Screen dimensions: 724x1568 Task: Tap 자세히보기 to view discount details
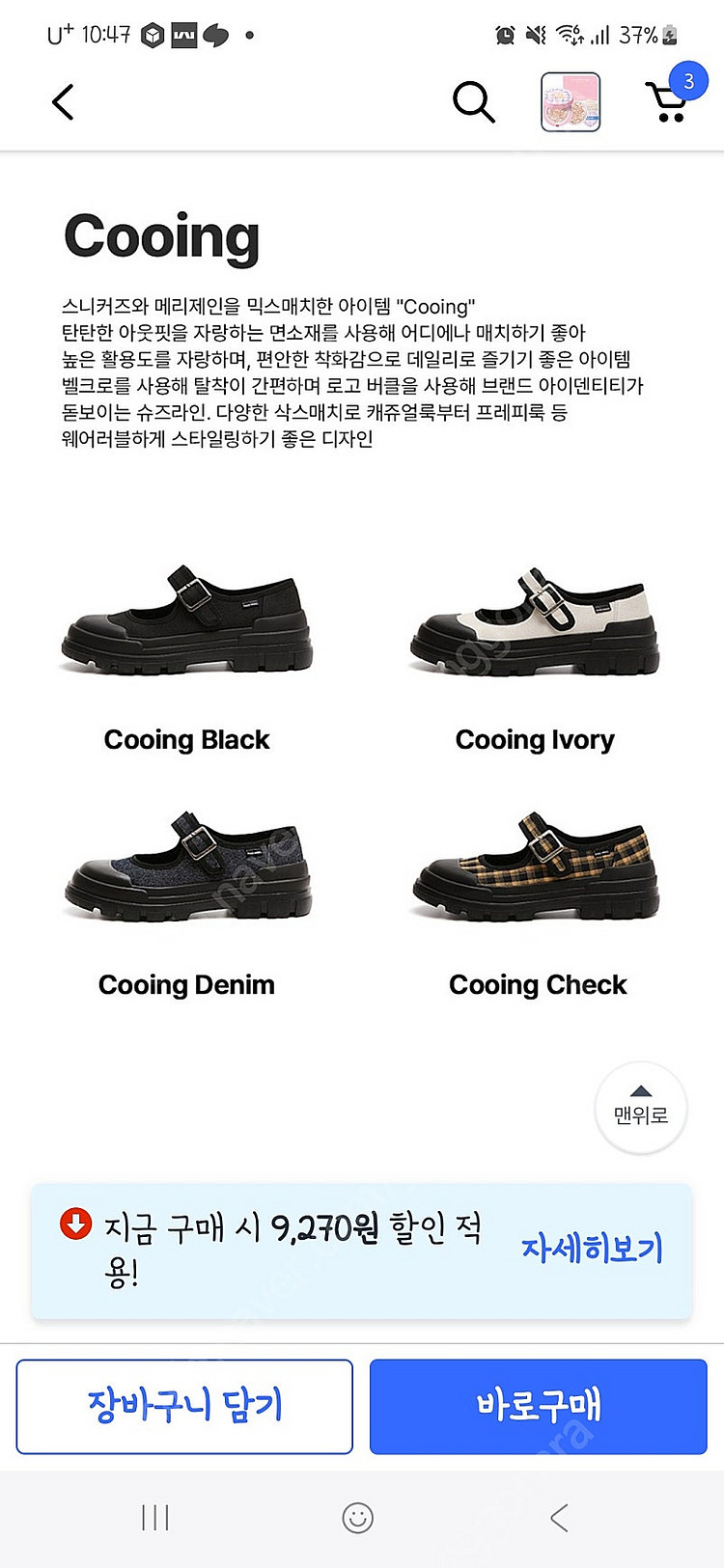592,1249
